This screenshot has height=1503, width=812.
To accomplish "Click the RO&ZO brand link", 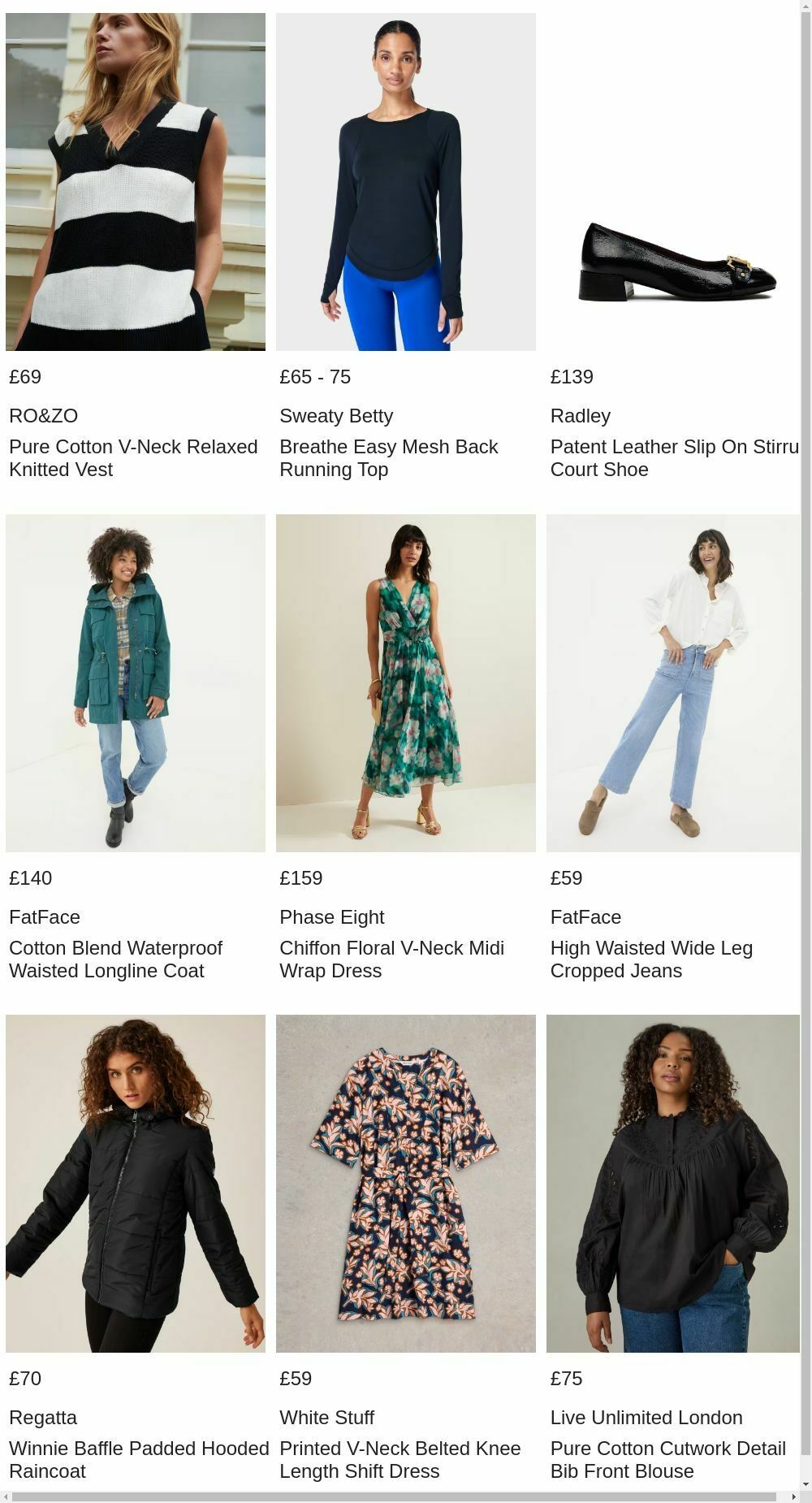I will click(x=43, y=415).
